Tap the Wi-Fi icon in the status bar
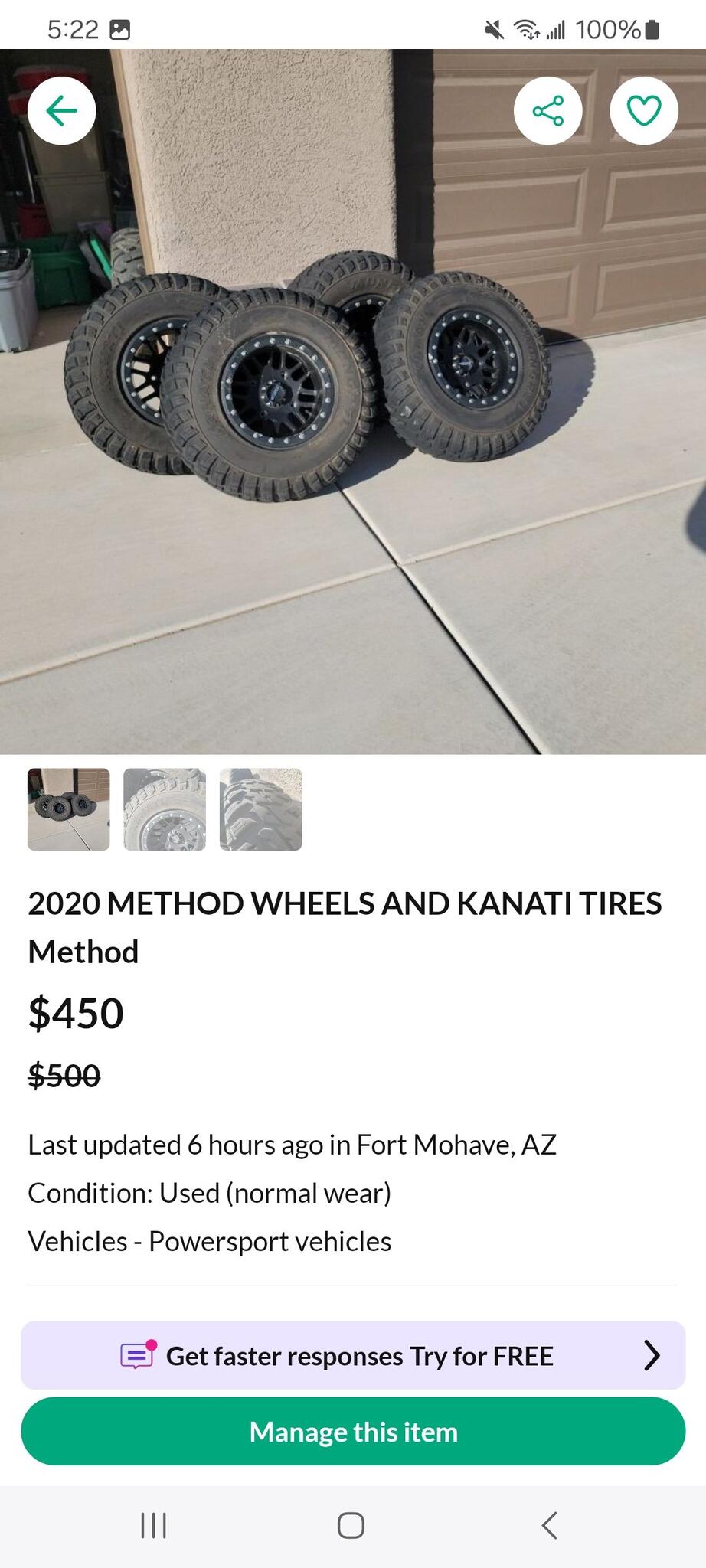The image size is (706, 1568). pos(524,29)
